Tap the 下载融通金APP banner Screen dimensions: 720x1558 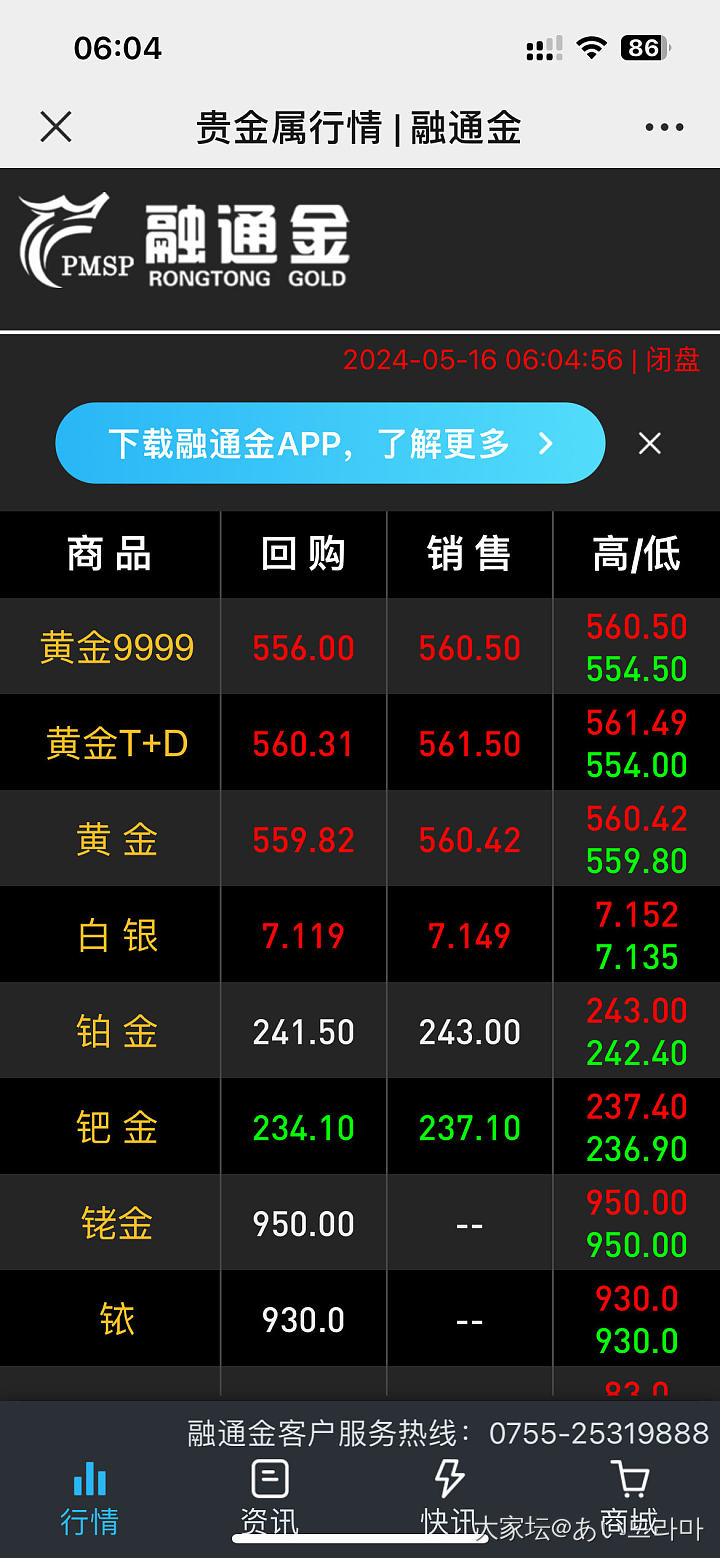(330, 443)
